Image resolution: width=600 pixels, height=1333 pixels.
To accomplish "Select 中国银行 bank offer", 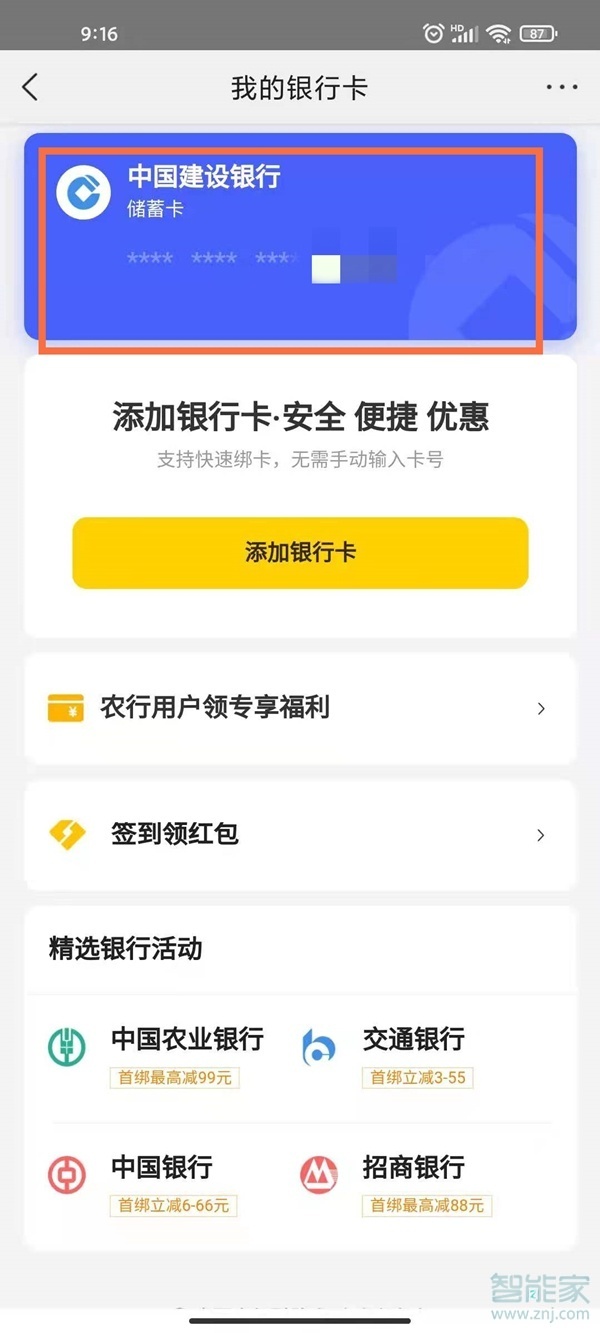I will (150, 1180).
